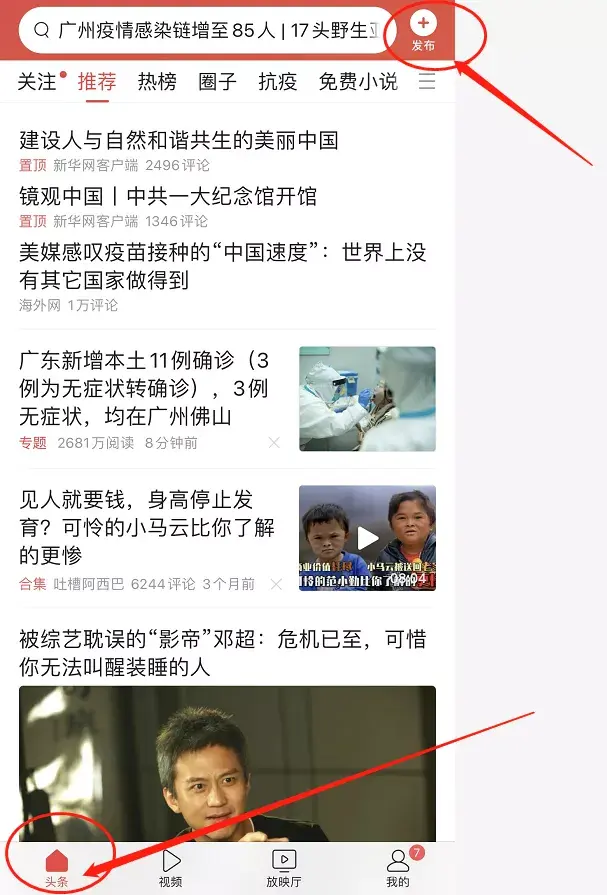
Task: Dismiss the 小马云 video item
Action: [x=276, y=584]
